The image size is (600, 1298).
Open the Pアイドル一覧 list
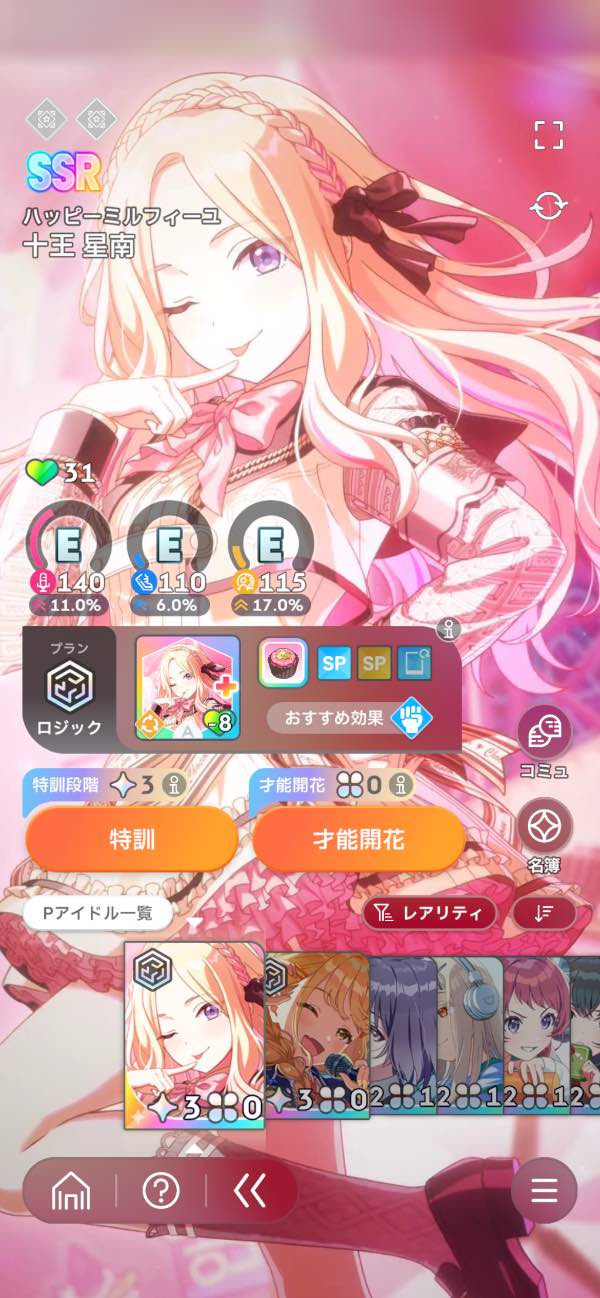tap(95, 912)
